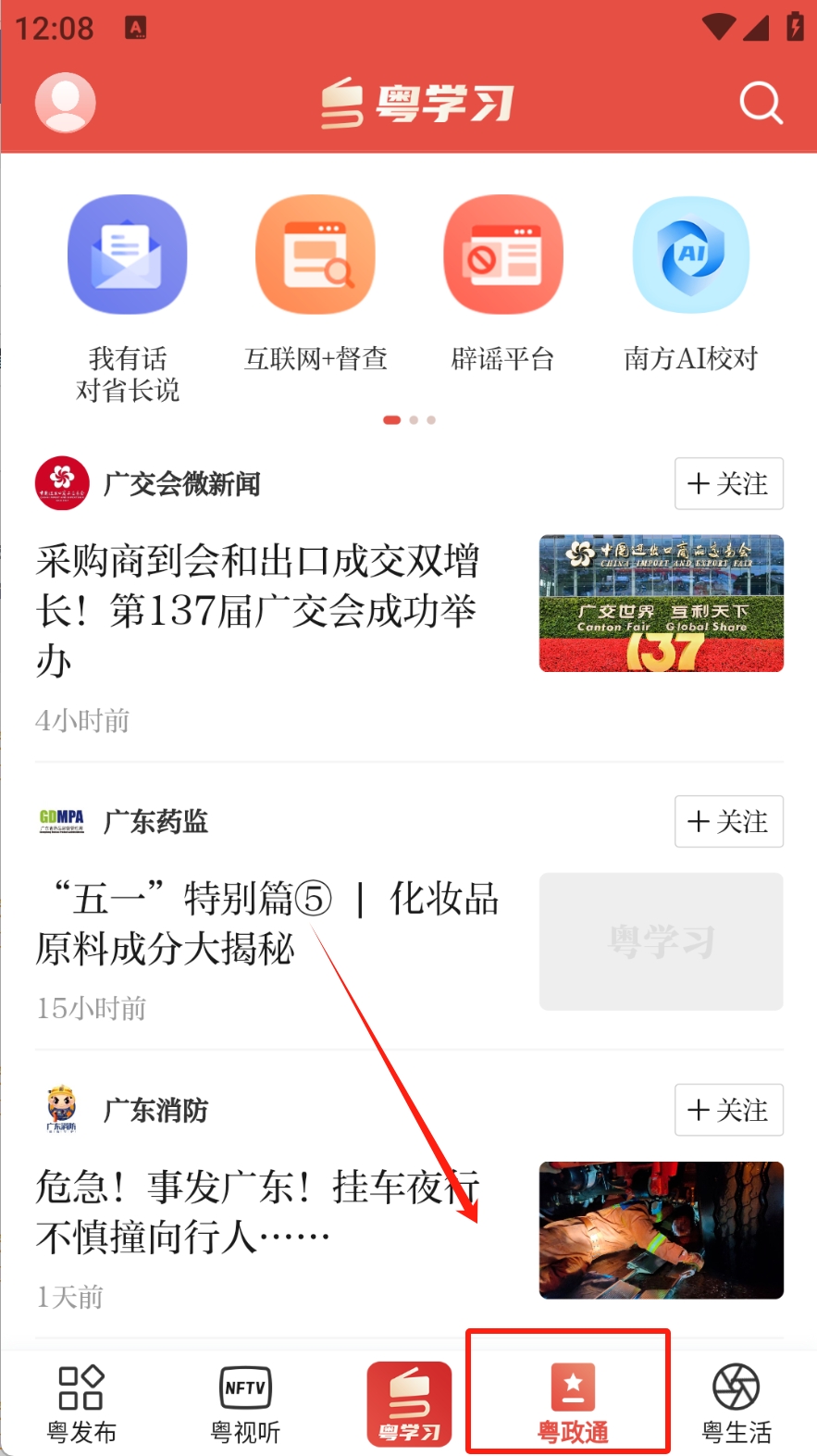The height and width of the screenshot is (1456, 817).
Task: Follow 广交会微新闻 account
Action: 728,483
